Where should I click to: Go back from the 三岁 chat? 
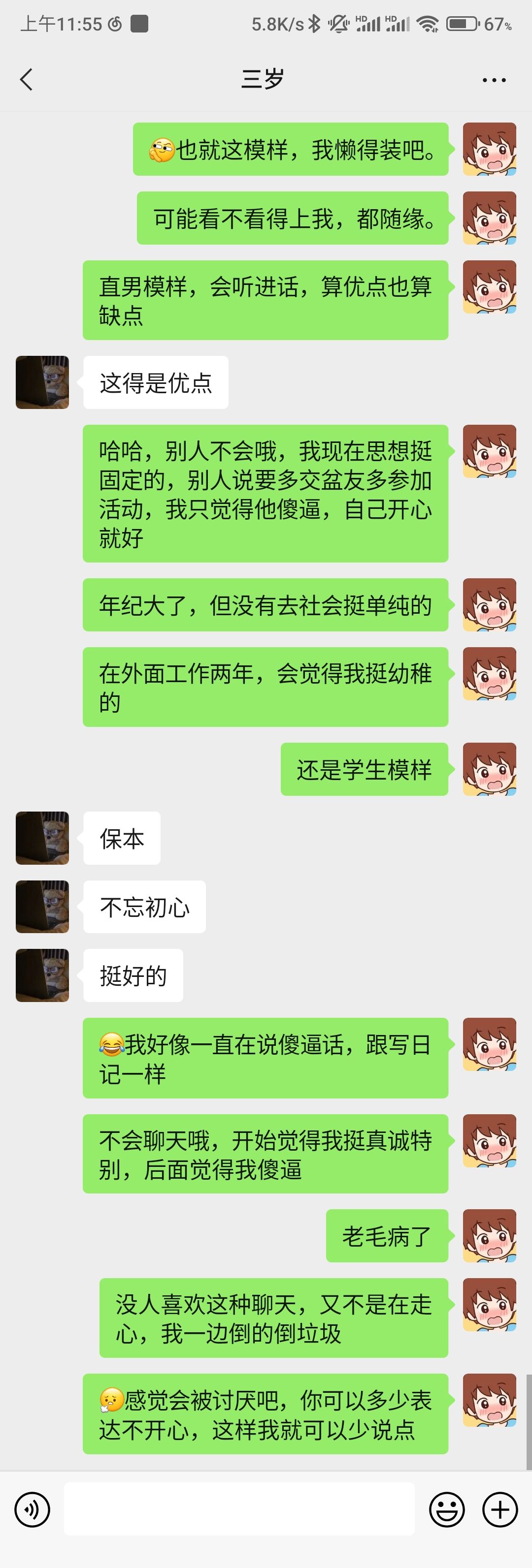pos(26,80)
